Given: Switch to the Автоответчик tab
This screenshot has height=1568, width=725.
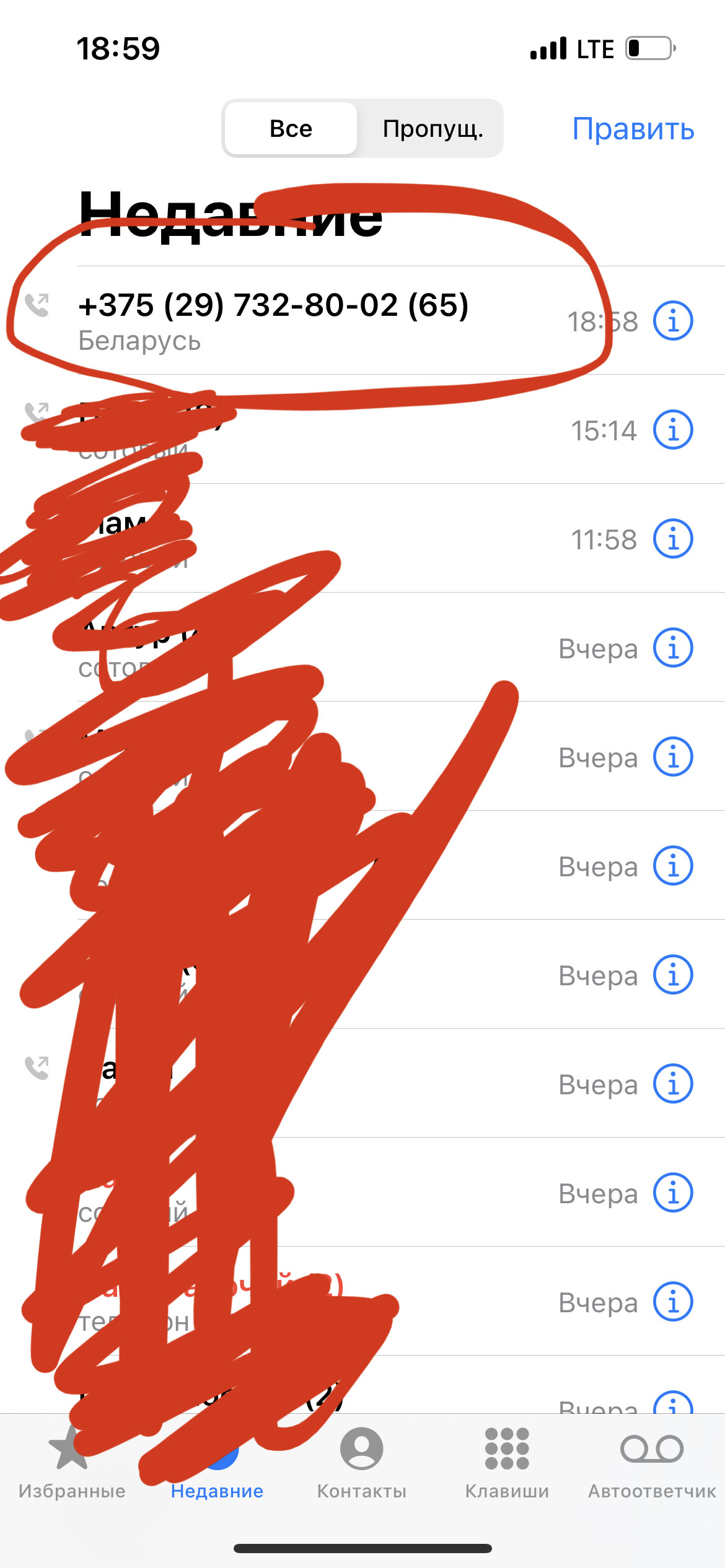Looking at the screenshot, I should tap(652, 1464).
